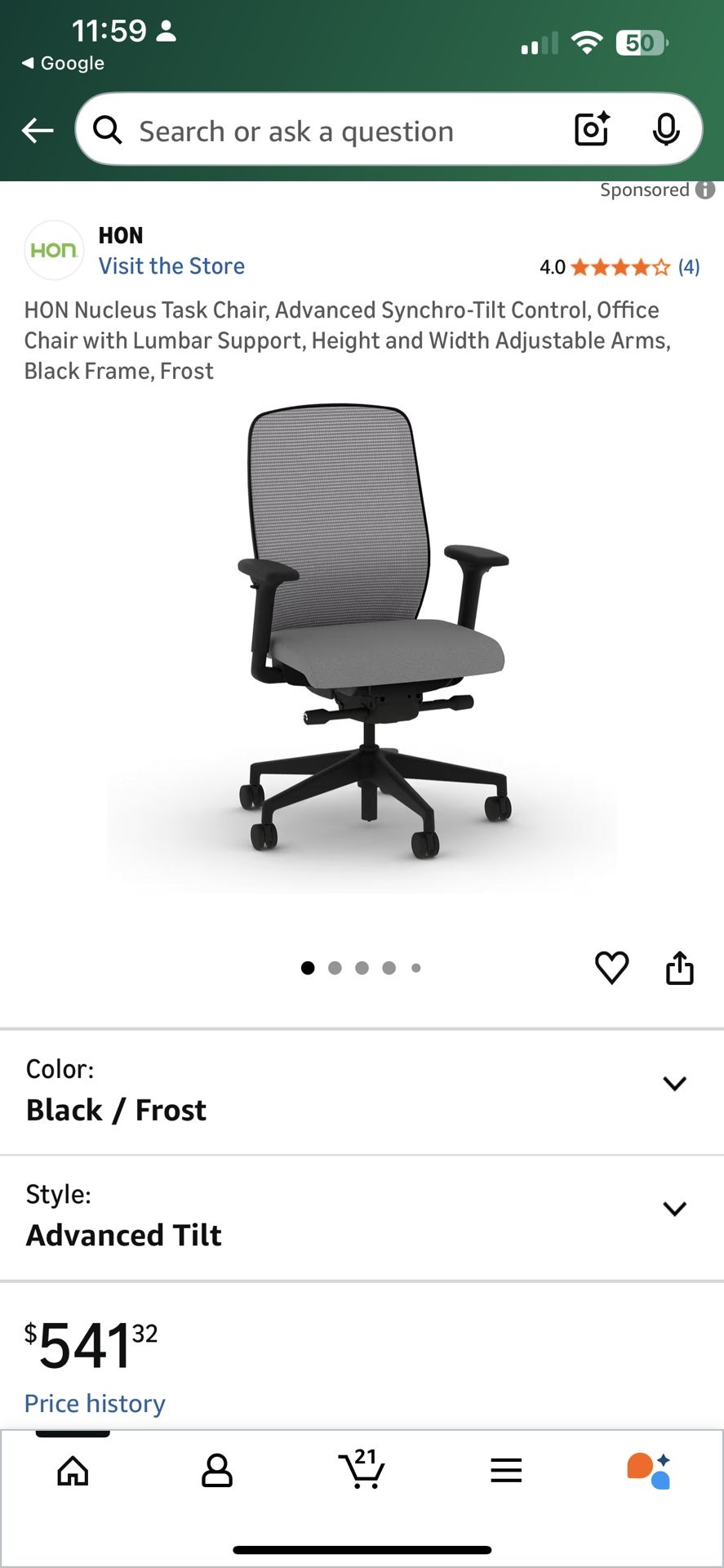Open the camera visual search icon
The width and height of the screenshot is (724, 1568).
point(590,130)
